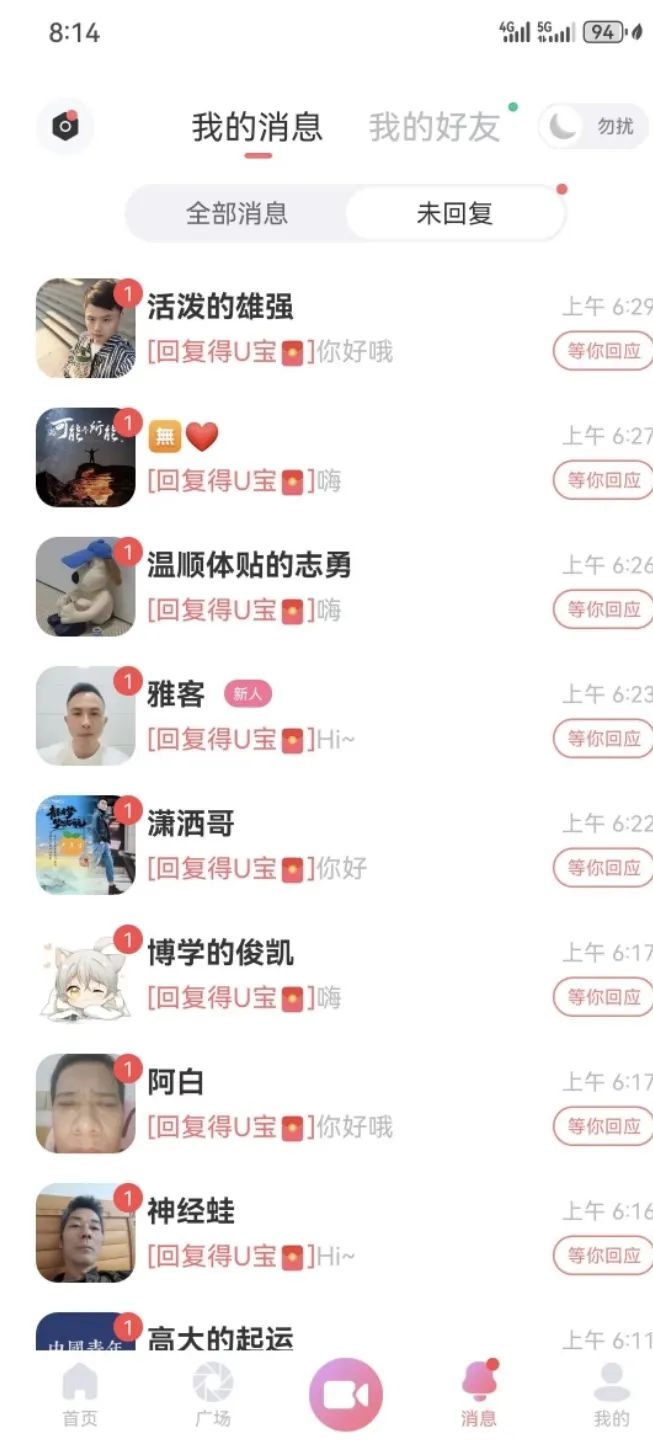Open the 广场 tab

click(212, 1395)
